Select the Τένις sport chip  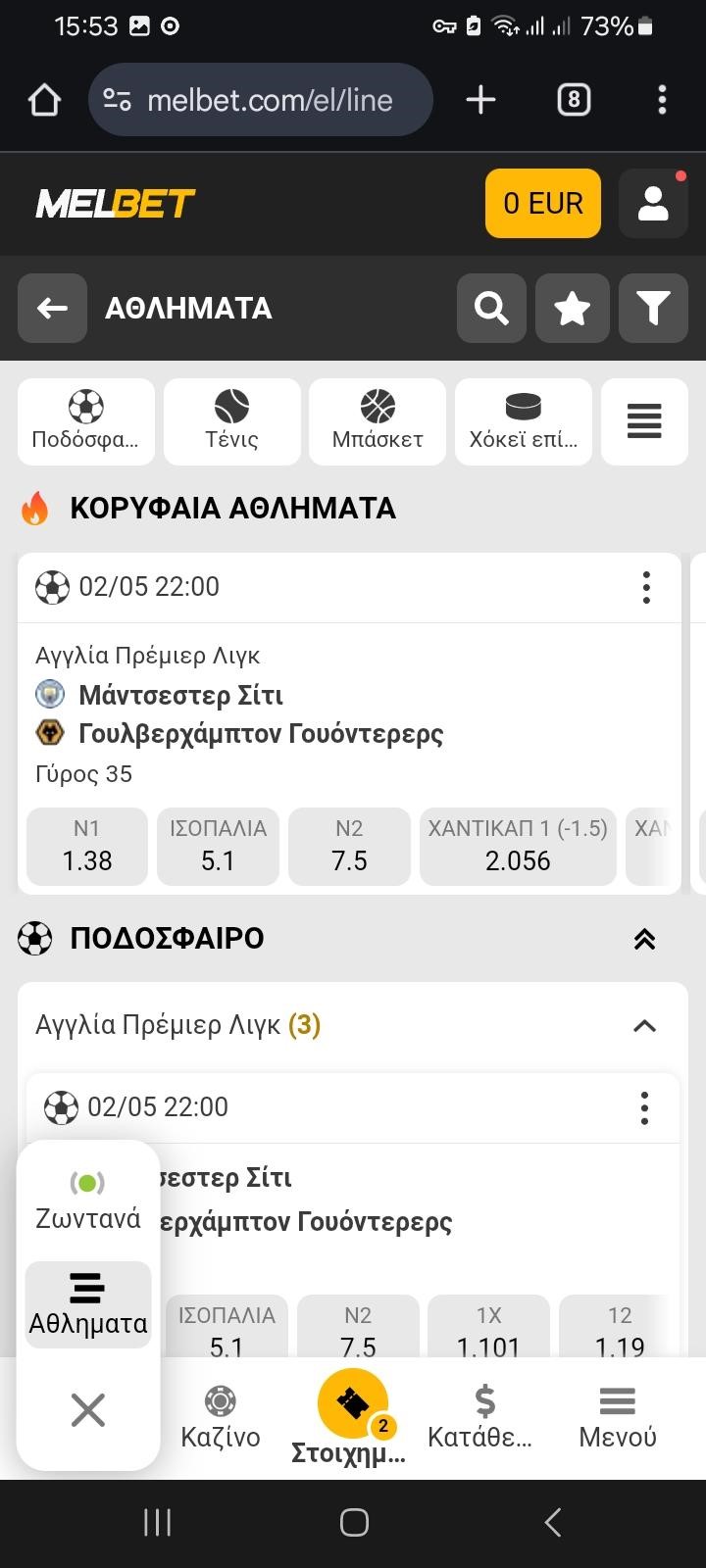pyautogui.click(x=232, y=421)
